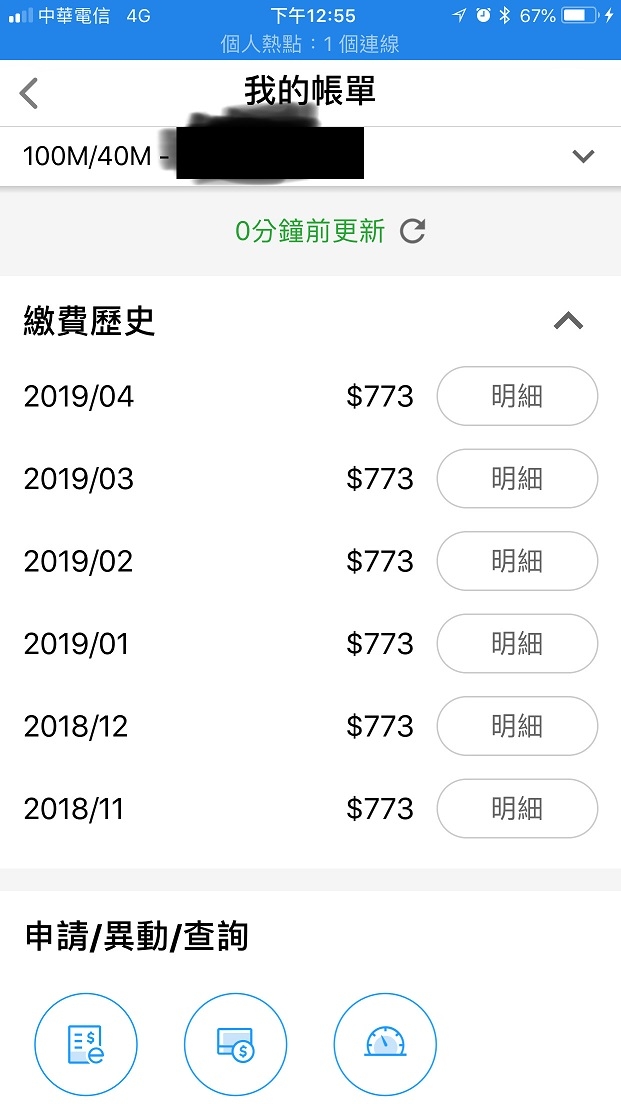Open the speed gauge icon
The width and height of the screenshot is (621, 1104).
(x=385, y=1045)
